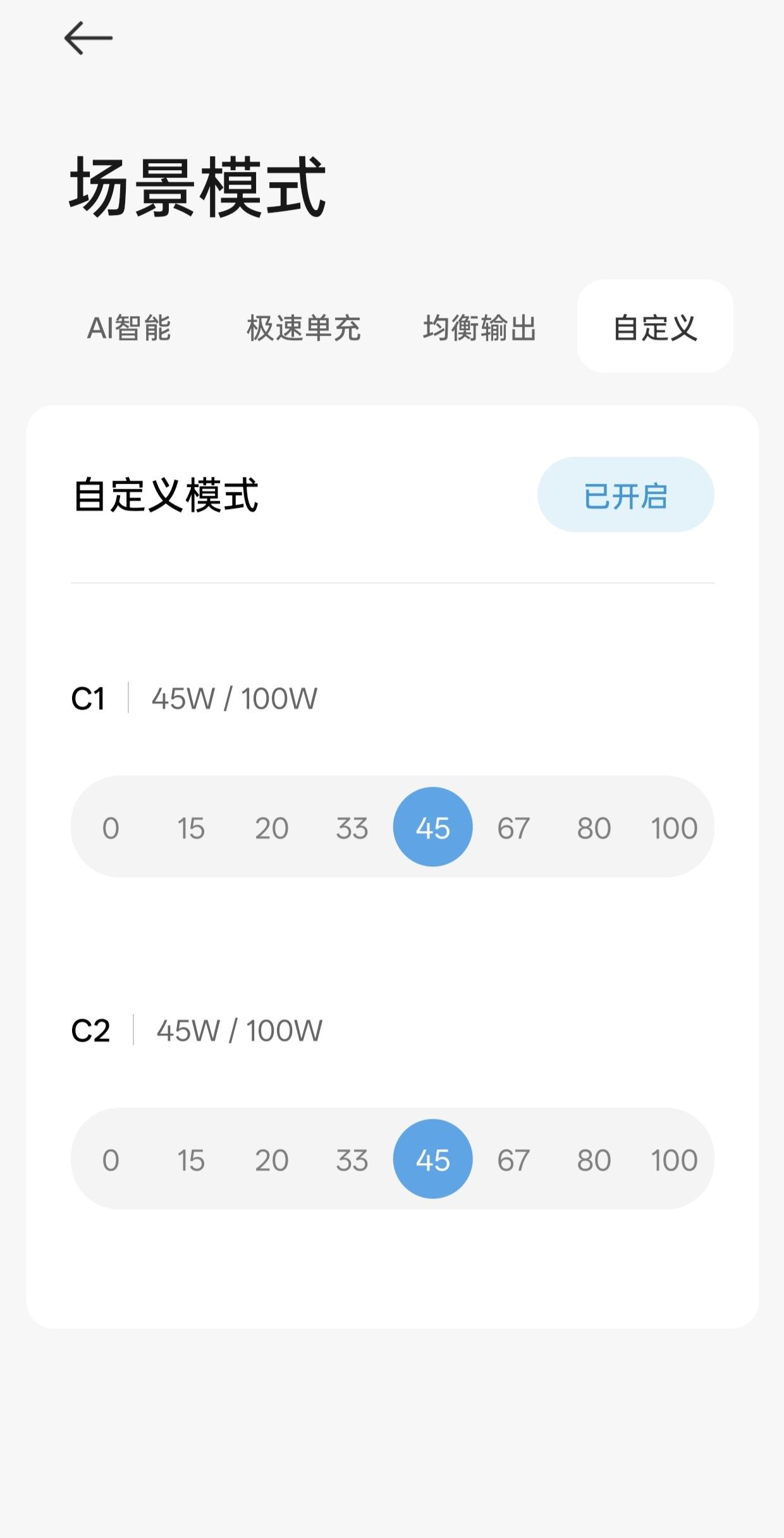
Task: Select 67 on the C1 slider
Action: tap(513, 828)
